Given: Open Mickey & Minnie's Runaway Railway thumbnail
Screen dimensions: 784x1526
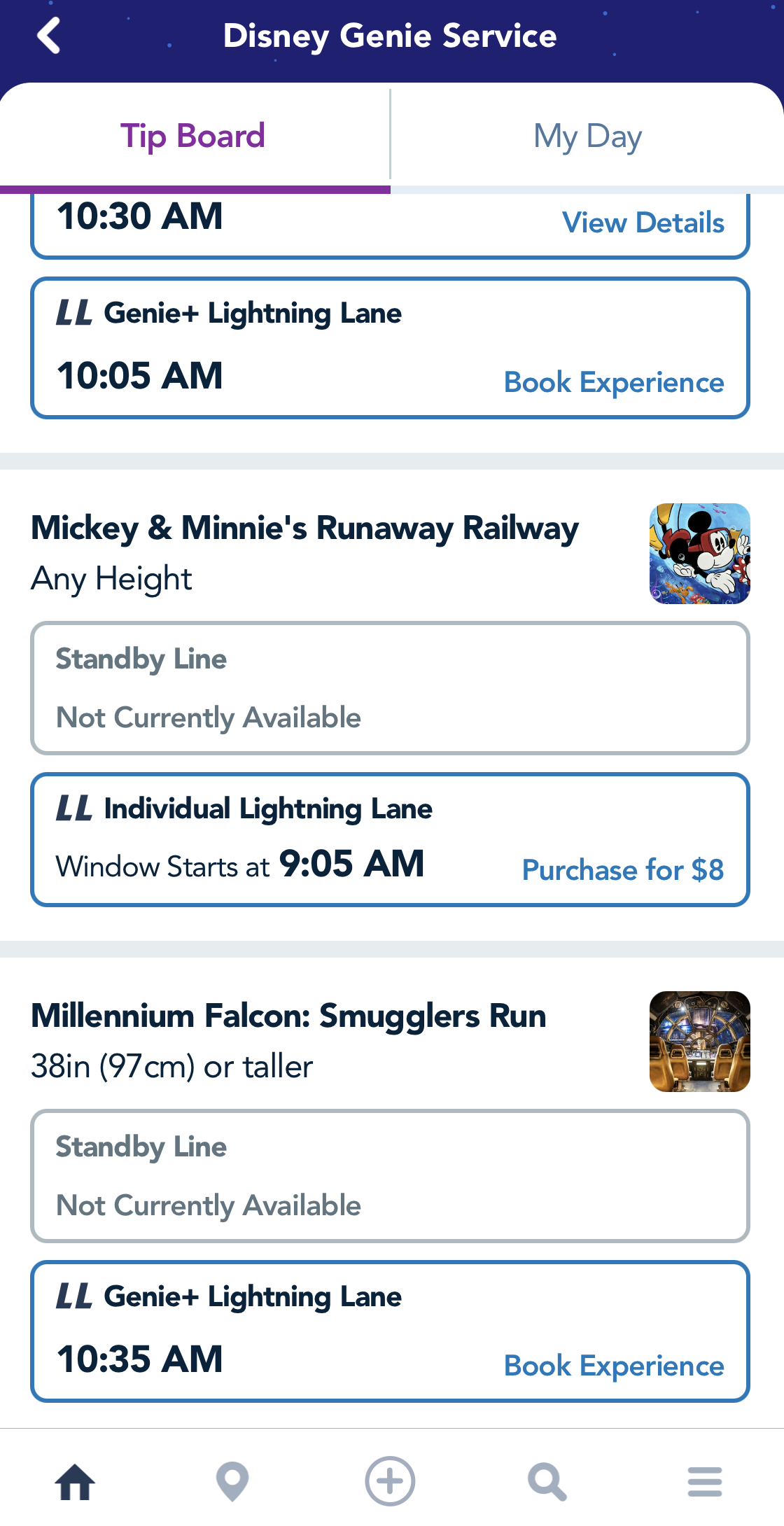Looking at the screenshot, I should [x=699, y=554].
